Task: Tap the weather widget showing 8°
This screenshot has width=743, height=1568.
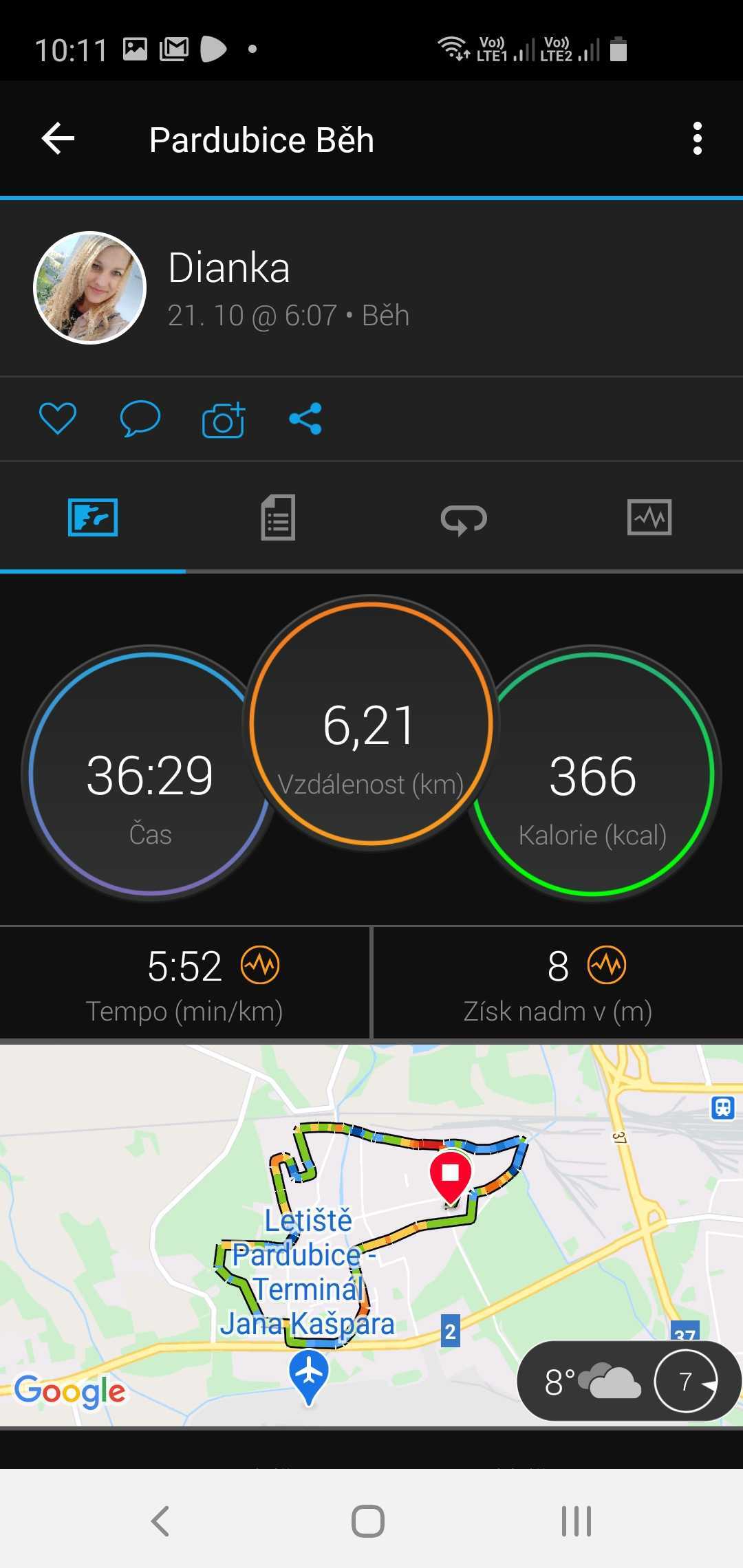Action: [x=627, y=1381]
